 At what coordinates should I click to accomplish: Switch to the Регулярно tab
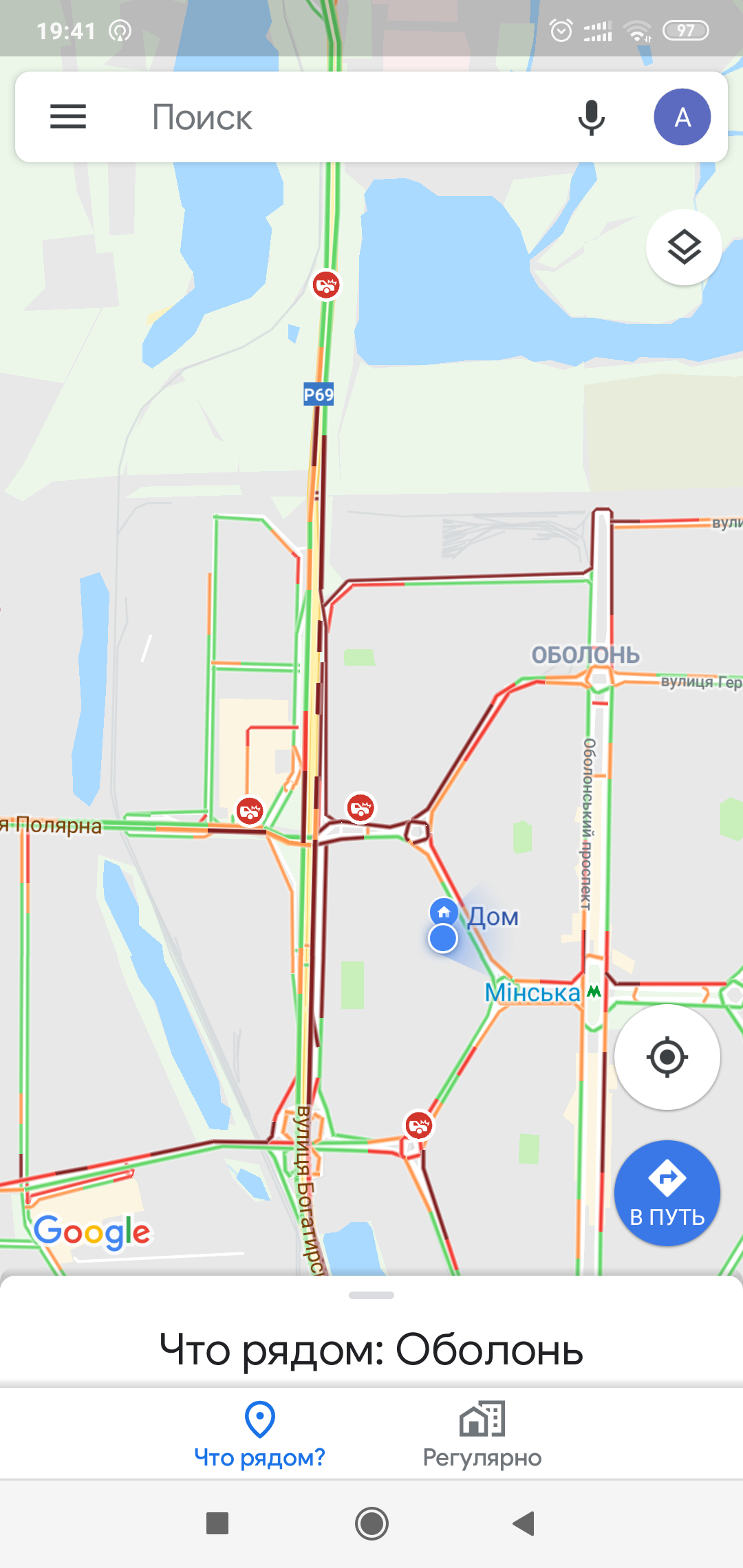(x=482, y=1435)
